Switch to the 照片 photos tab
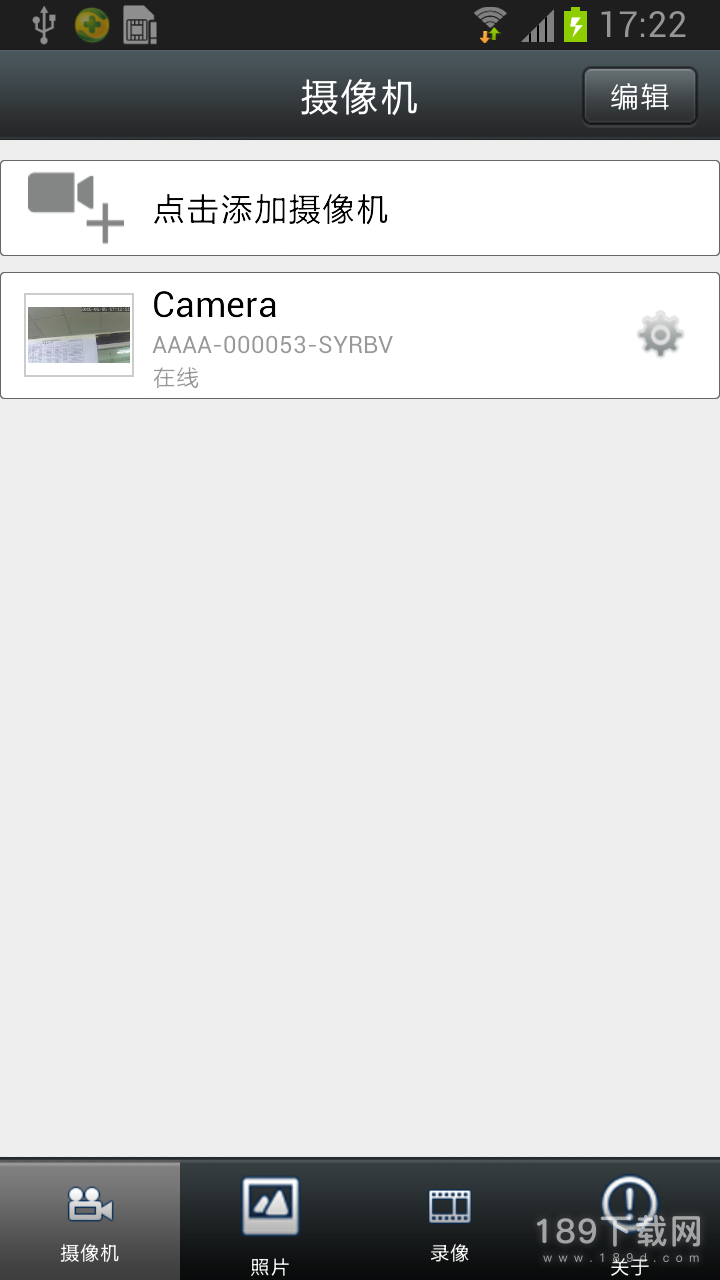The image size is (720, 1280). pyautogui.click(x=270, y=1220)
